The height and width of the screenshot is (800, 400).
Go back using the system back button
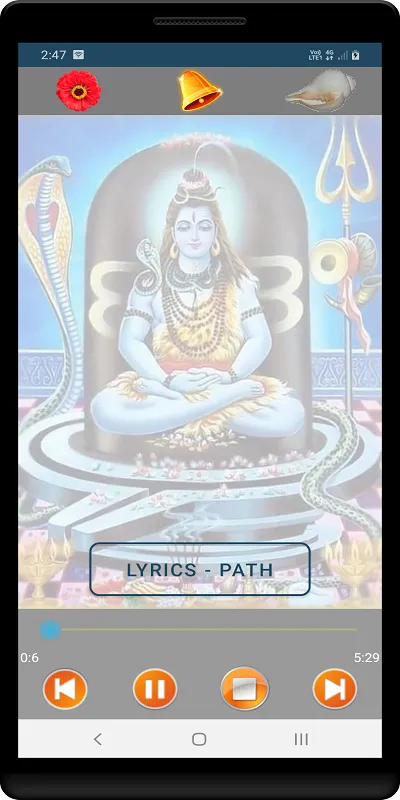[98, 739]
